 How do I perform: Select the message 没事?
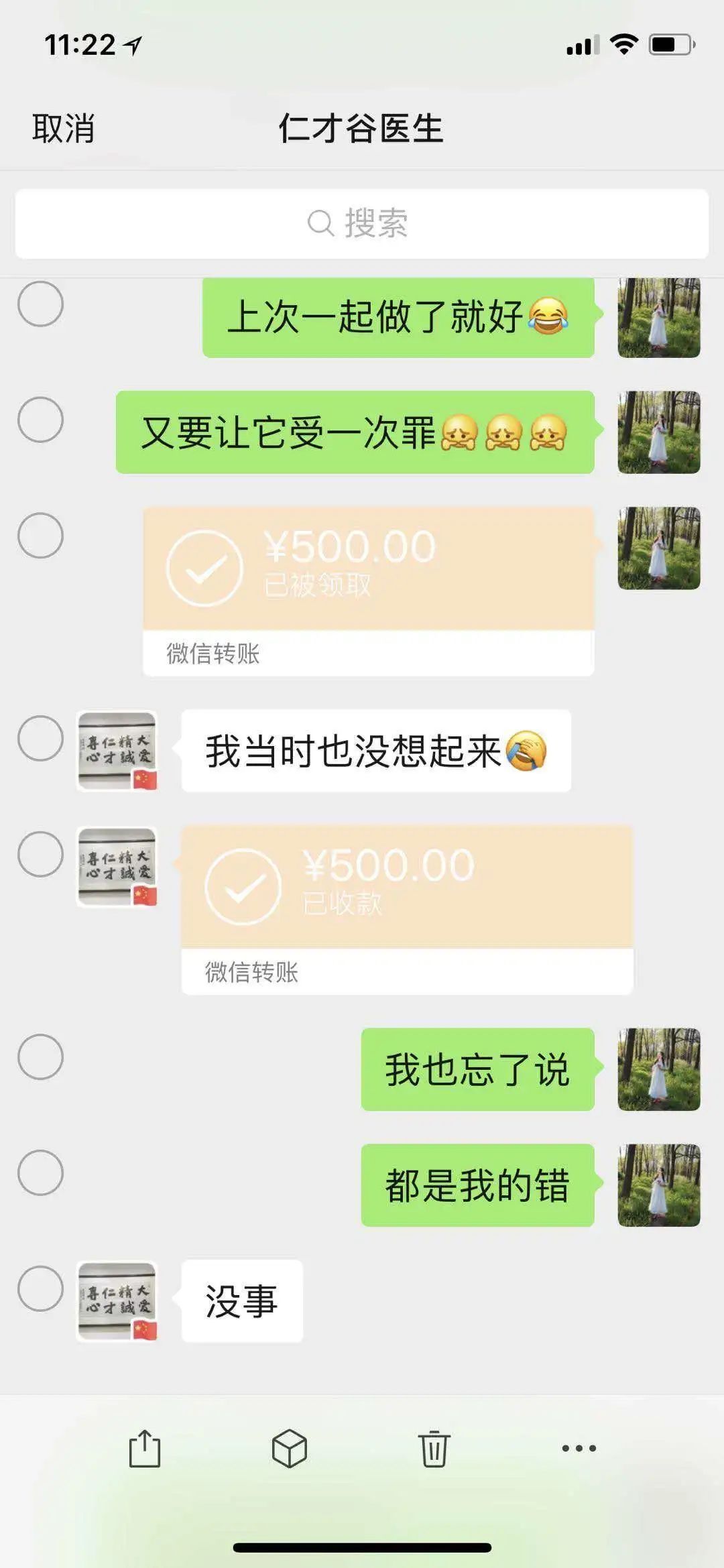coord(40,1289)
